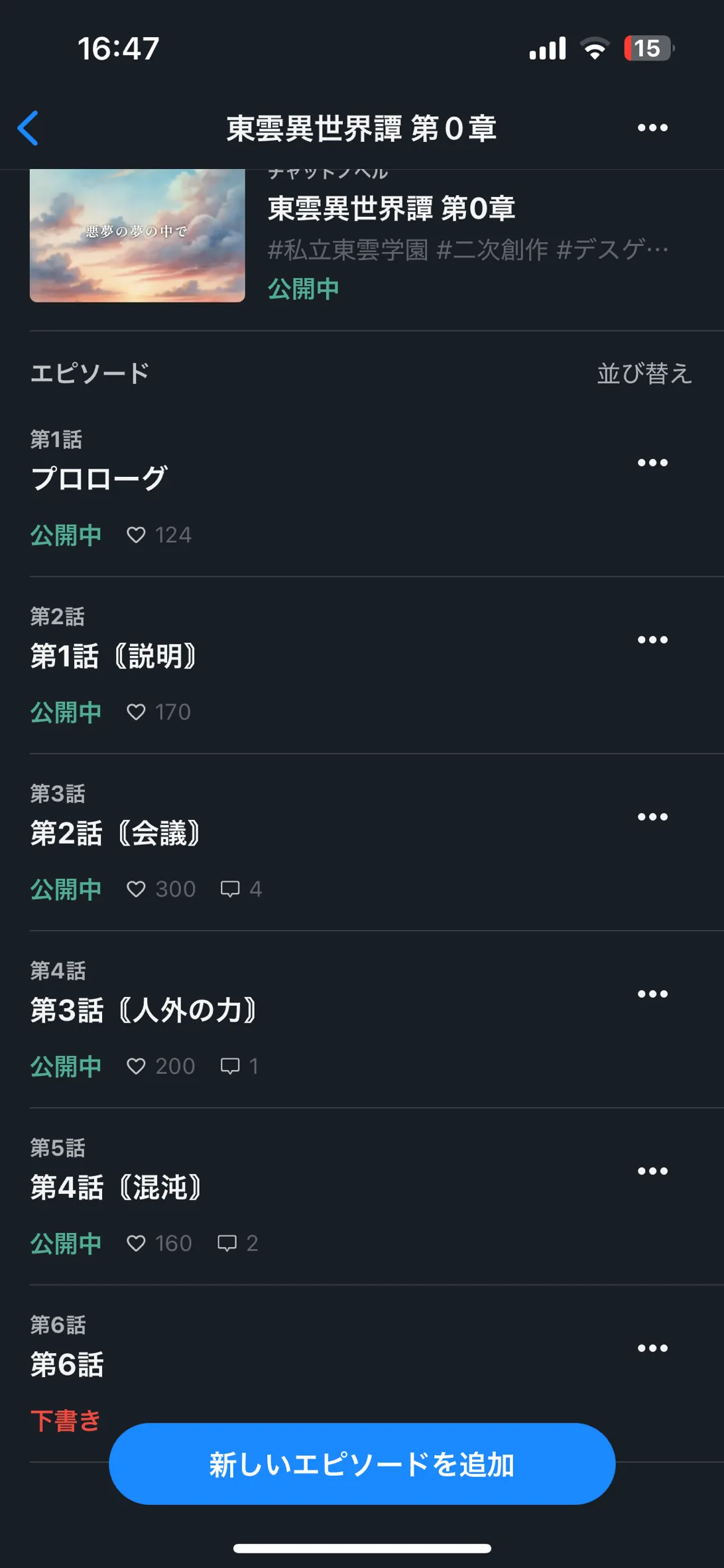The image size is (724, 1568).
Task: Go back using the top-left arrow
Action: point(28,128)
